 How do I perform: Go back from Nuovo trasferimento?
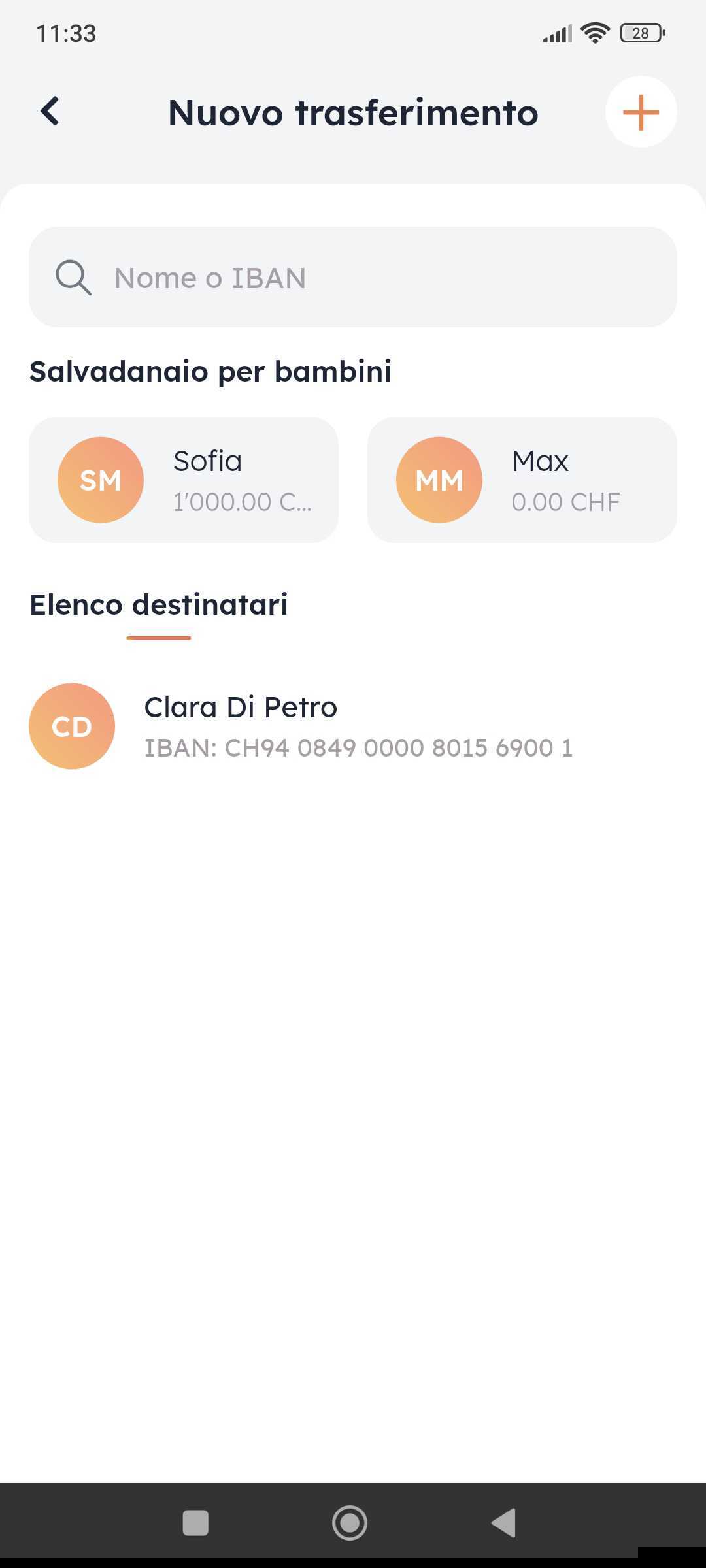pos(50,112)
